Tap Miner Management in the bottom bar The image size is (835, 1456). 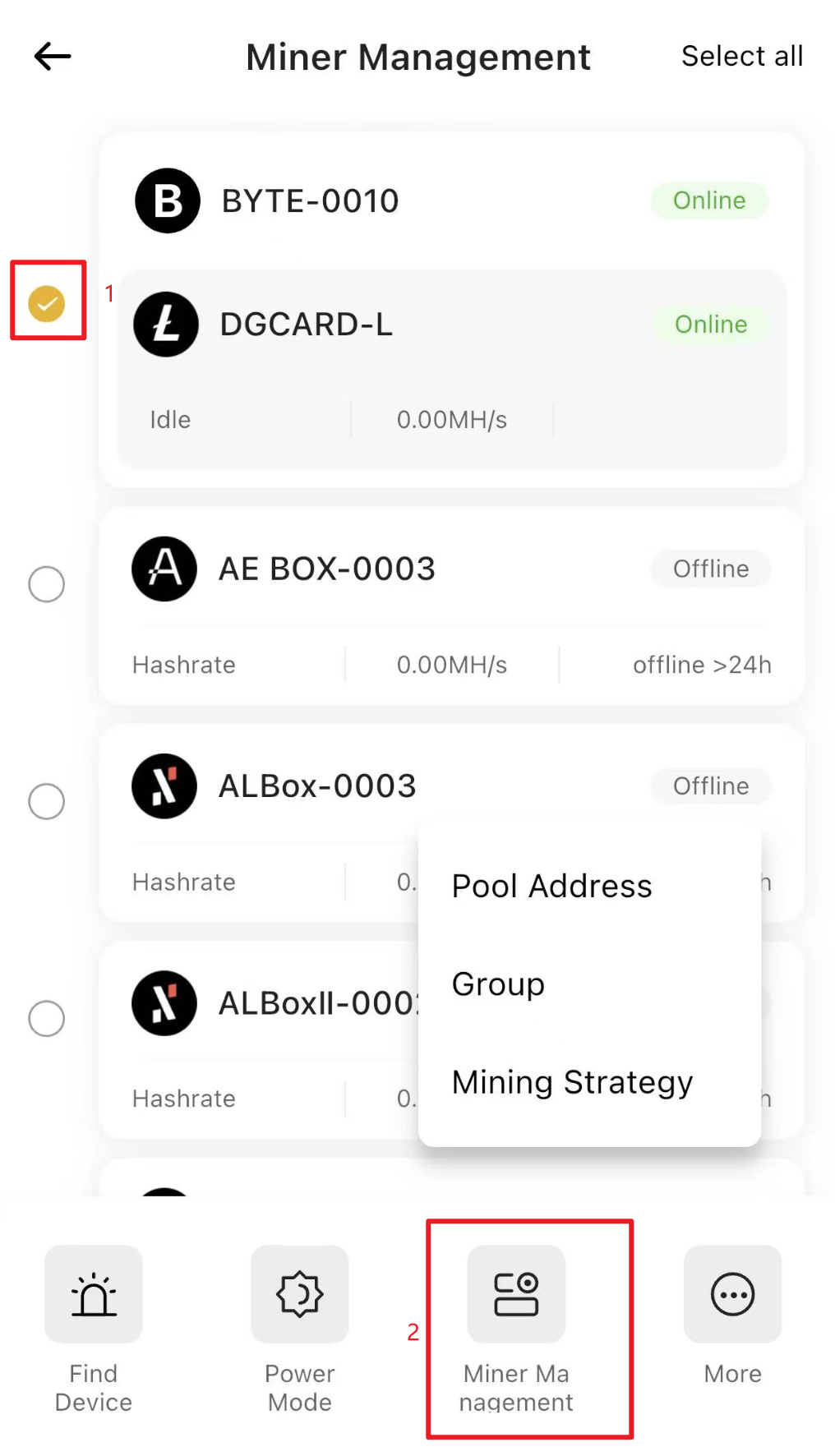pos(516,1329)
